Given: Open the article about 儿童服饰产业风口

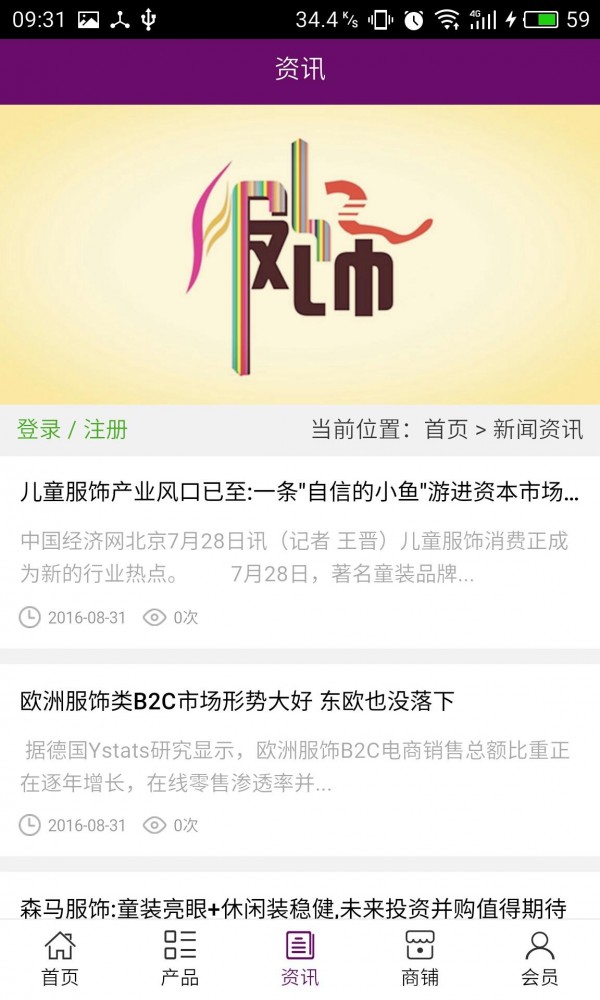Looking at the screenshot, I should coord(300,492).
